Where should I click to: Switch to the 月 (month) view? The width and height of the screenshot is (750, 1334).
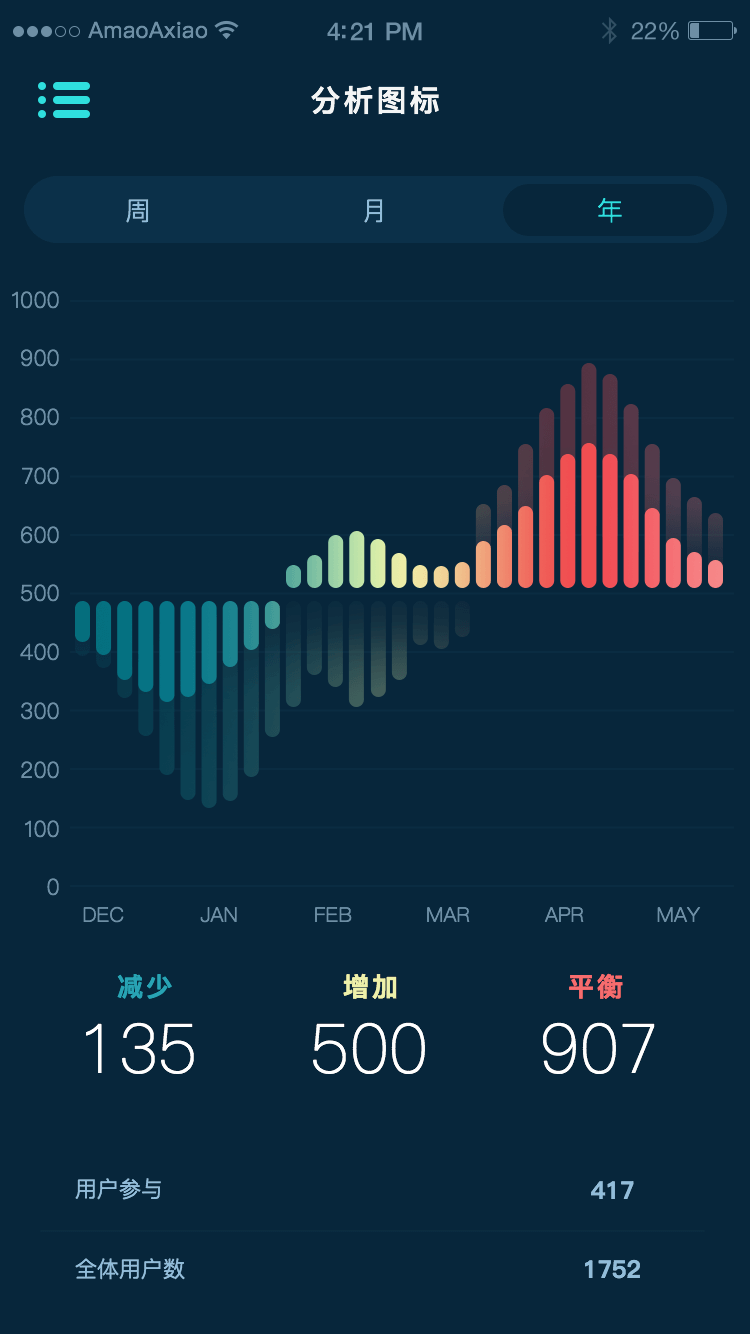(374, 210)
